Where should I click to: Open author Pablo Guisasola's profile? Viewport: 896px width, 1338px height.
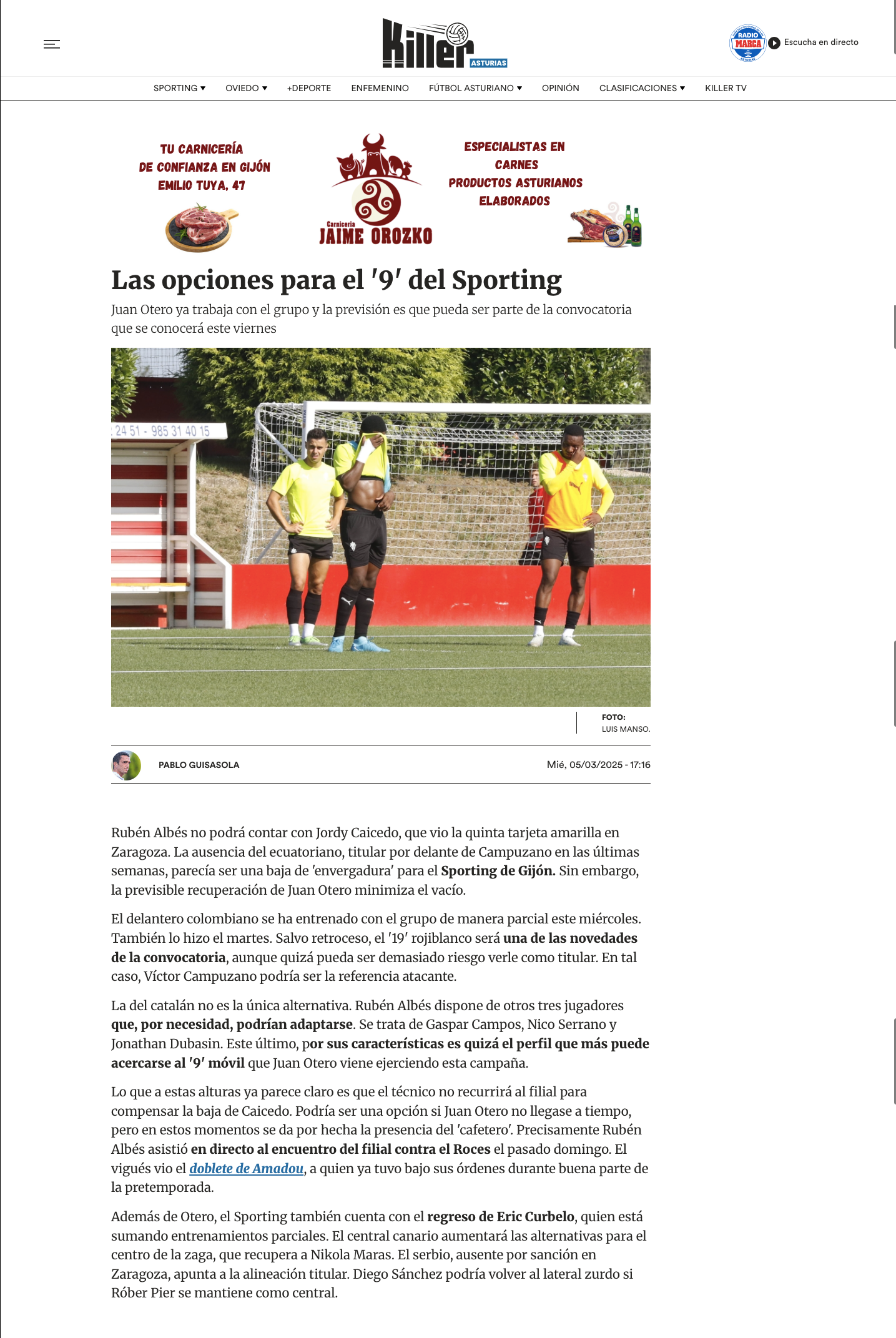tap(199, 765)
